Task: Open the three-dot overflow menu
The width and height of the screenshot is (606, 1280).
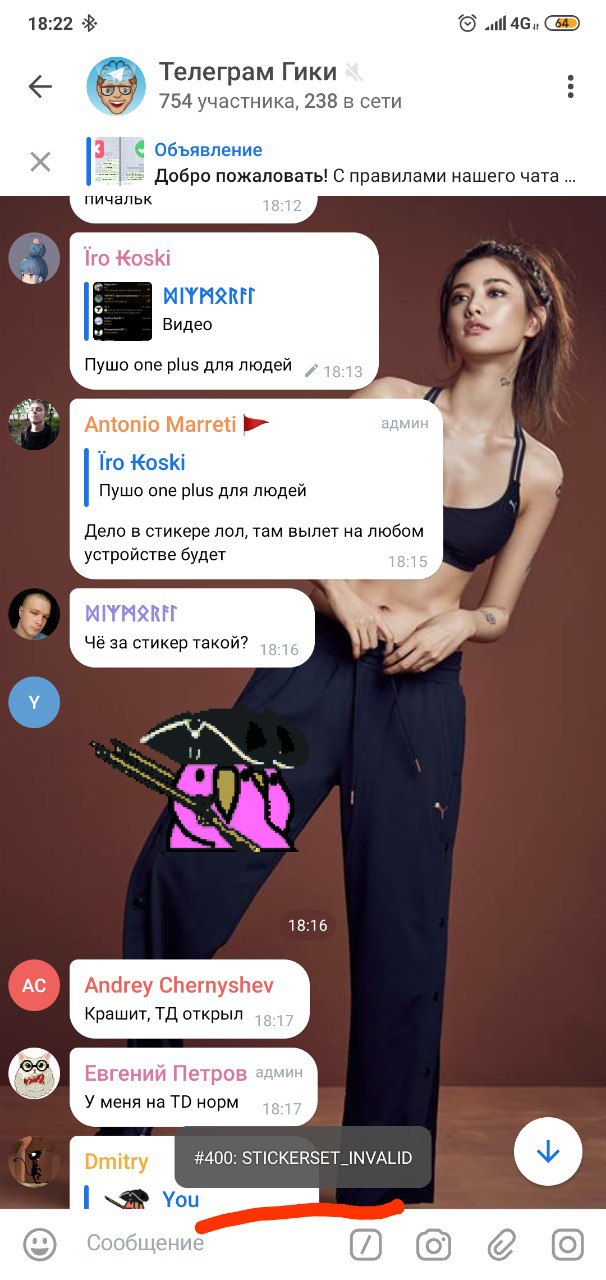Action: pos(570,87)
